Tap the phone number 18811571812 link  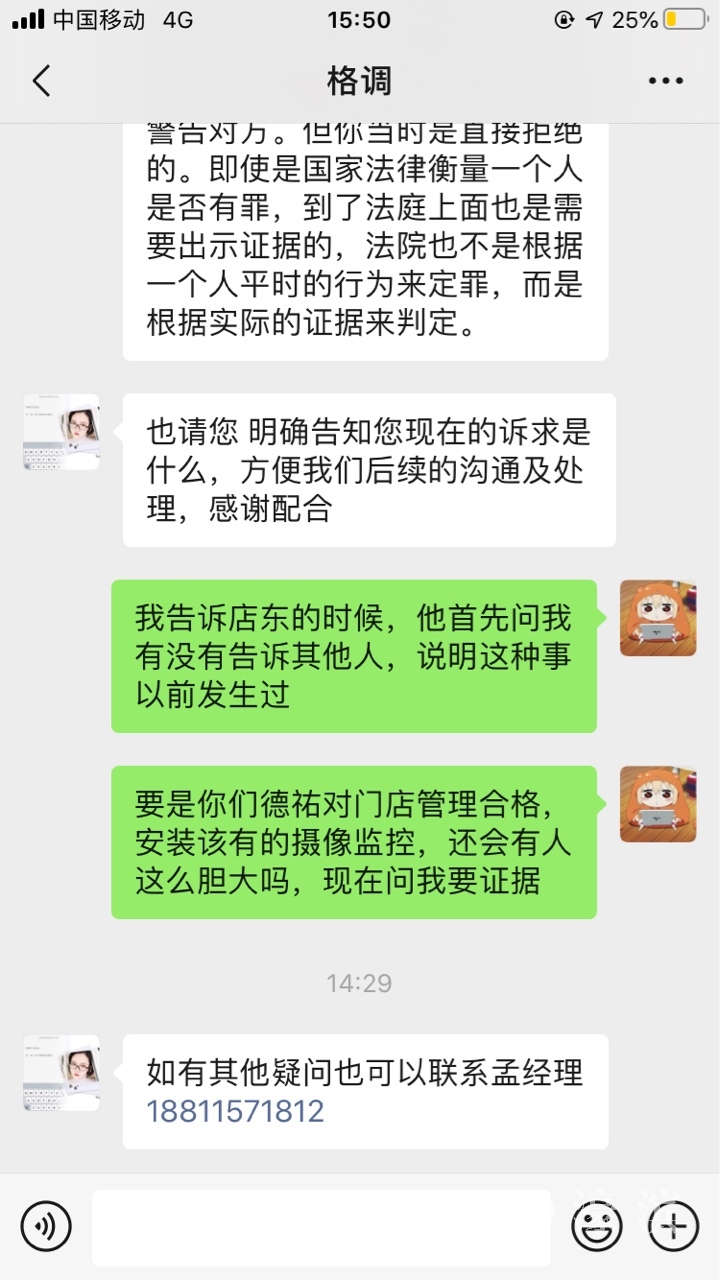pyautogui.click(x=235, y=1111)
